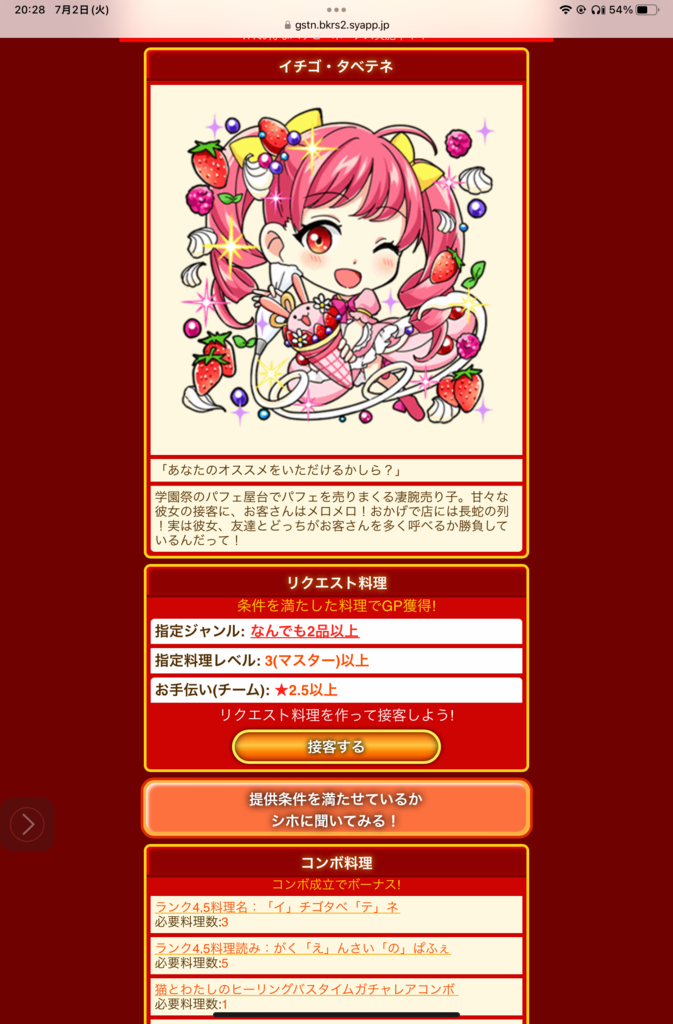This screenshot has height=1024, width=673.
Task: Open the なんでも2品以上 genre link
Action: 304,631
